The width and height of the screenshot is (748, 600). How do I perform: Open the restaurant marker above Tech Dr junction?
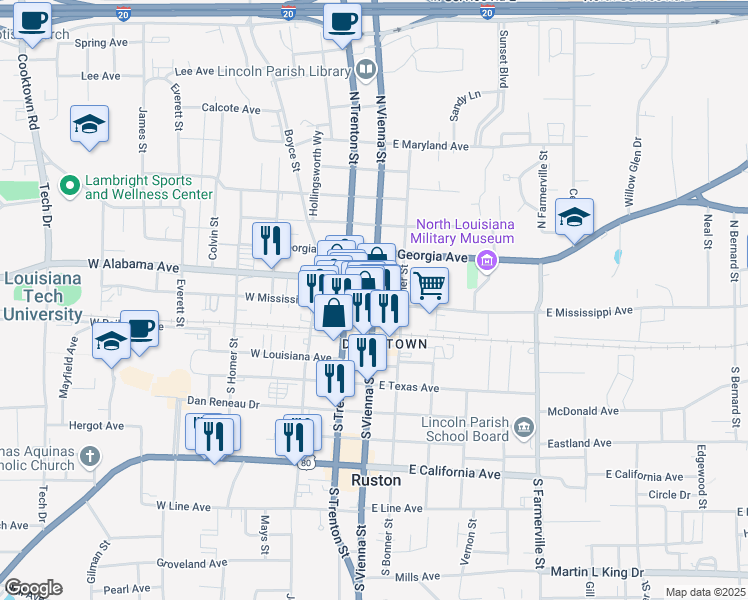[215, 438]
